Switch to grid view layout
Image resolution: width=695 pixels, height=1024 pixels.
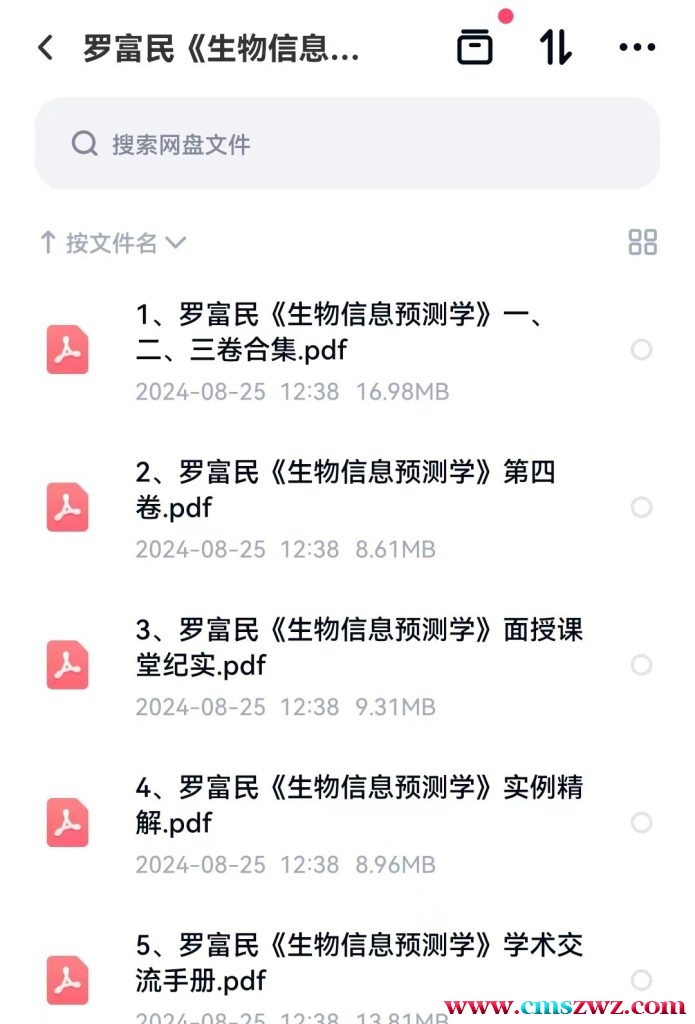(642, 242)
